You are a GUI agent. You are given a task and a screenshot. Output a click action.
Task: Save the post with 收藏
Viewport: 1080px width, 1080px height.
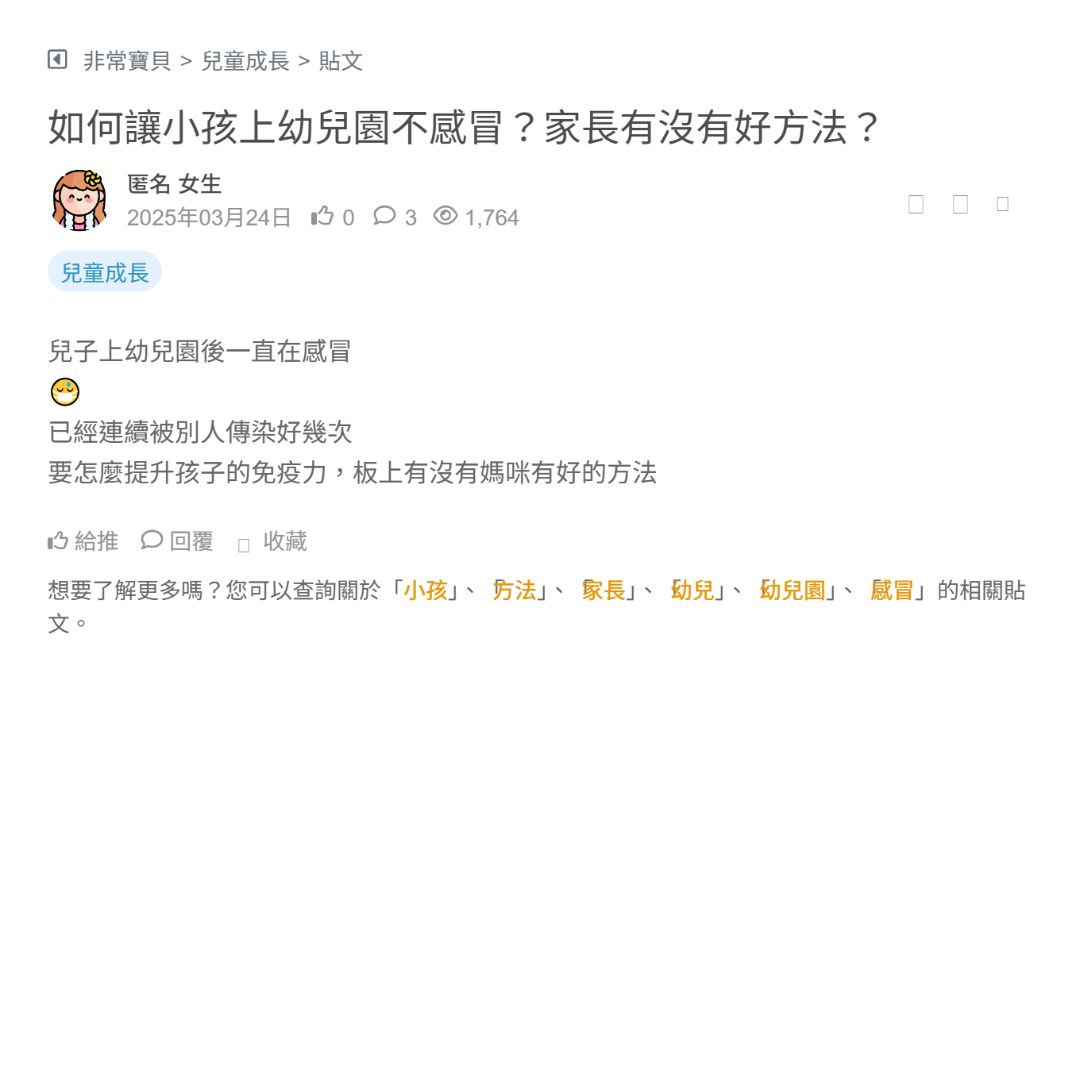273,541
